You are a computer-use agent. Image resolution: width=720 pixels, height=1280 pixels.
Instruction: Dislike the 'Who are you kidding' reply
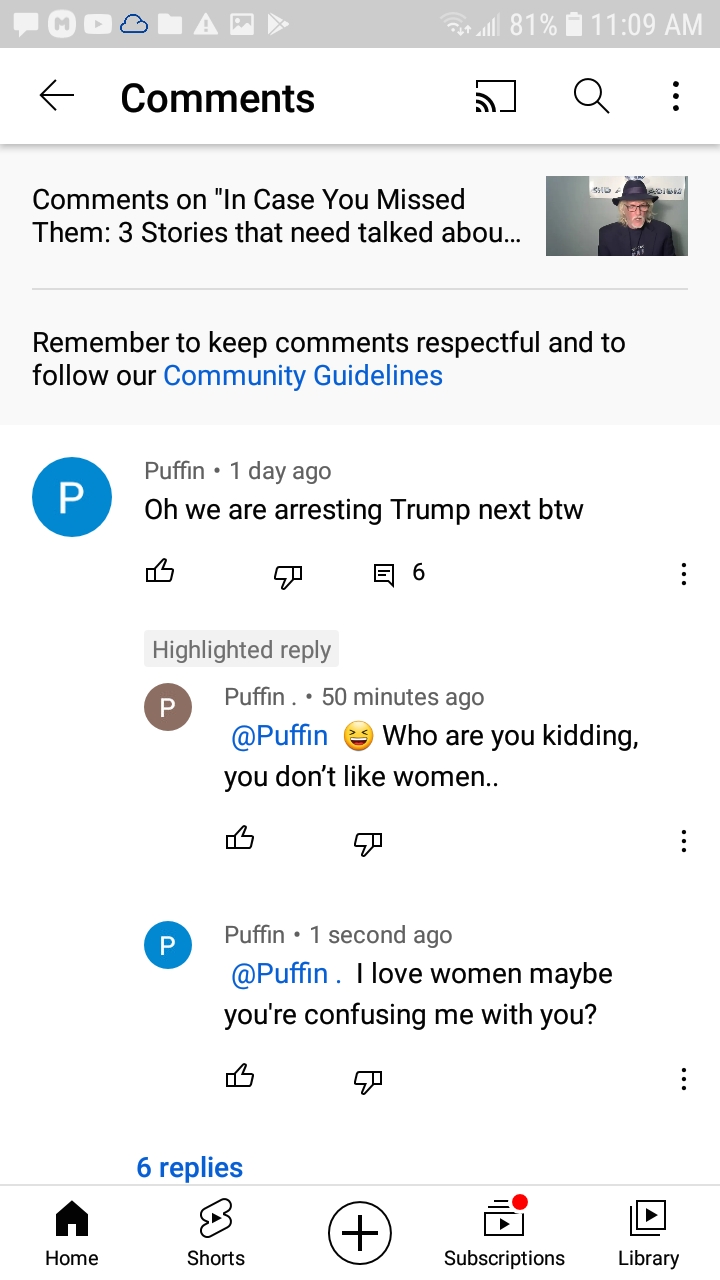(368, 843)
